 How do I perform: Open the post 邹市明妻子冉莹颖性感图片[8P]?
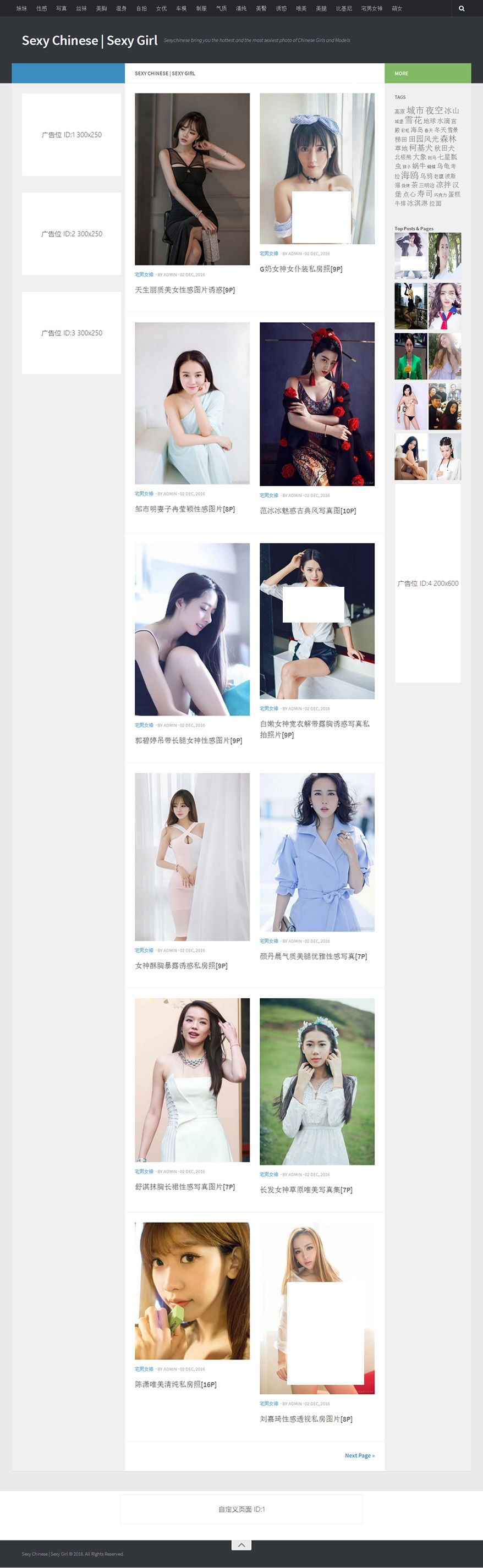pyautogui.click(x=184, y=509)
